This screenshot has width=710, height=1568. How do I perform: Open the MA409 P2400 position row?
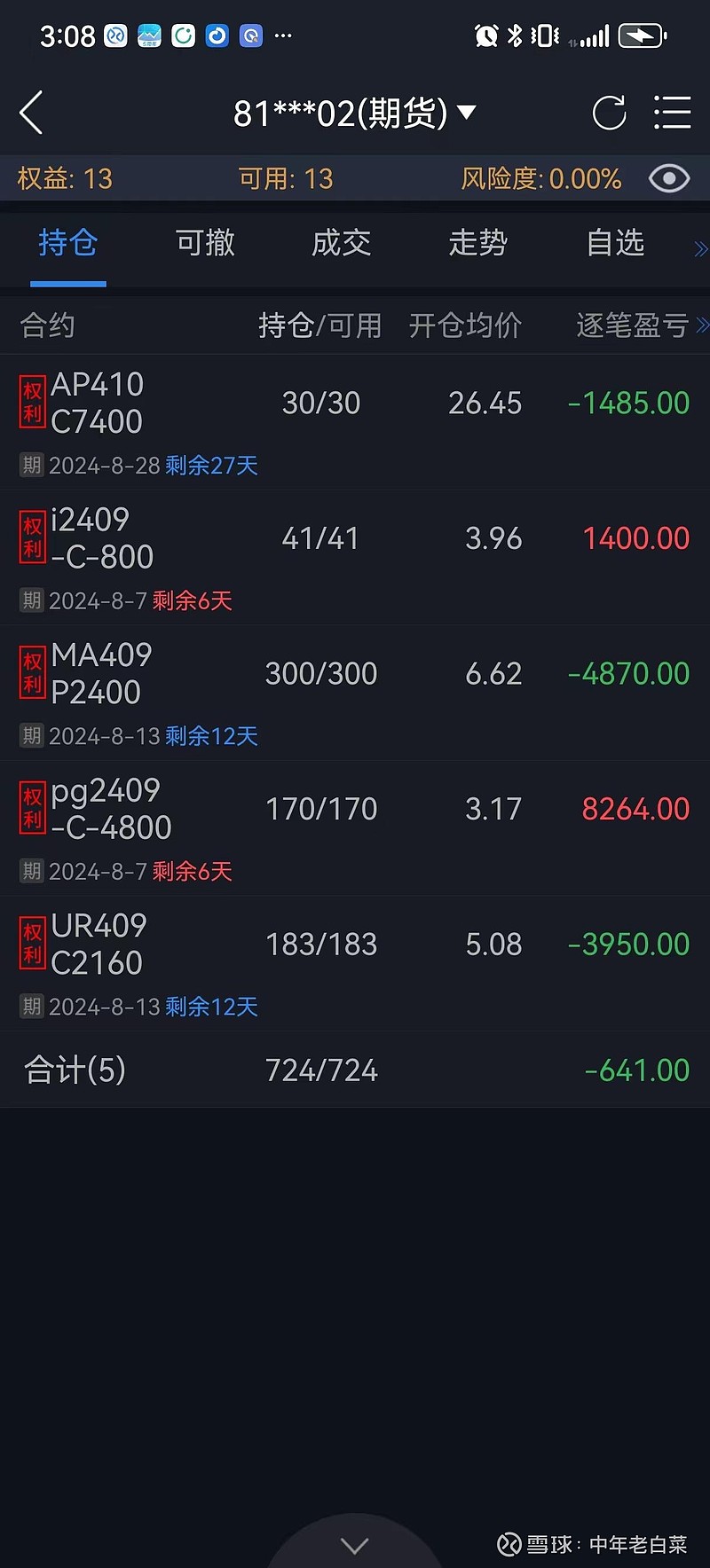coord(355,694)
